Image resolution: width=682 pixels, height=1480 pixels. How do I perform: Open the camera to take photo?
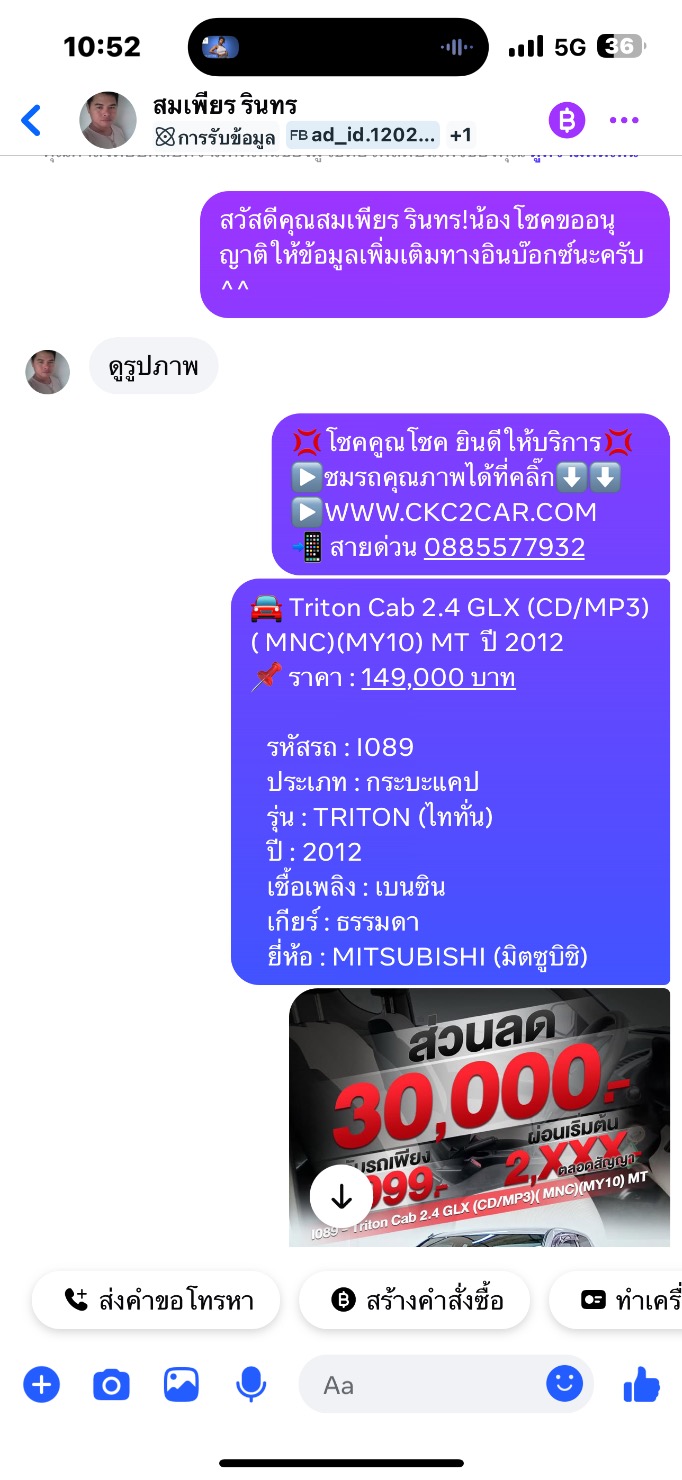tap(111, 1385)
